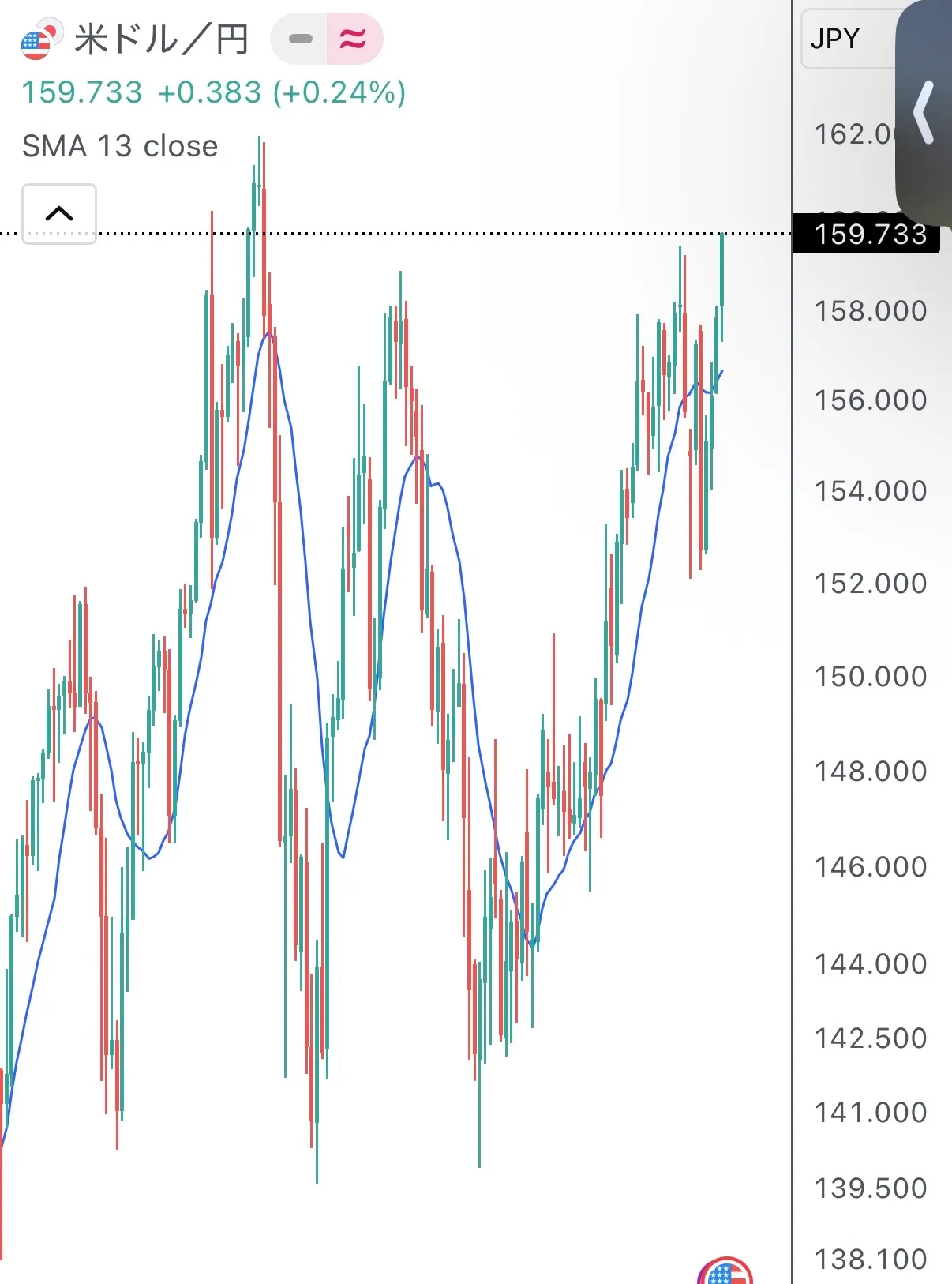952x1284 pixels.
Task: Expand the side panel with the arrow handle
Action: click(x=924, y=113)
